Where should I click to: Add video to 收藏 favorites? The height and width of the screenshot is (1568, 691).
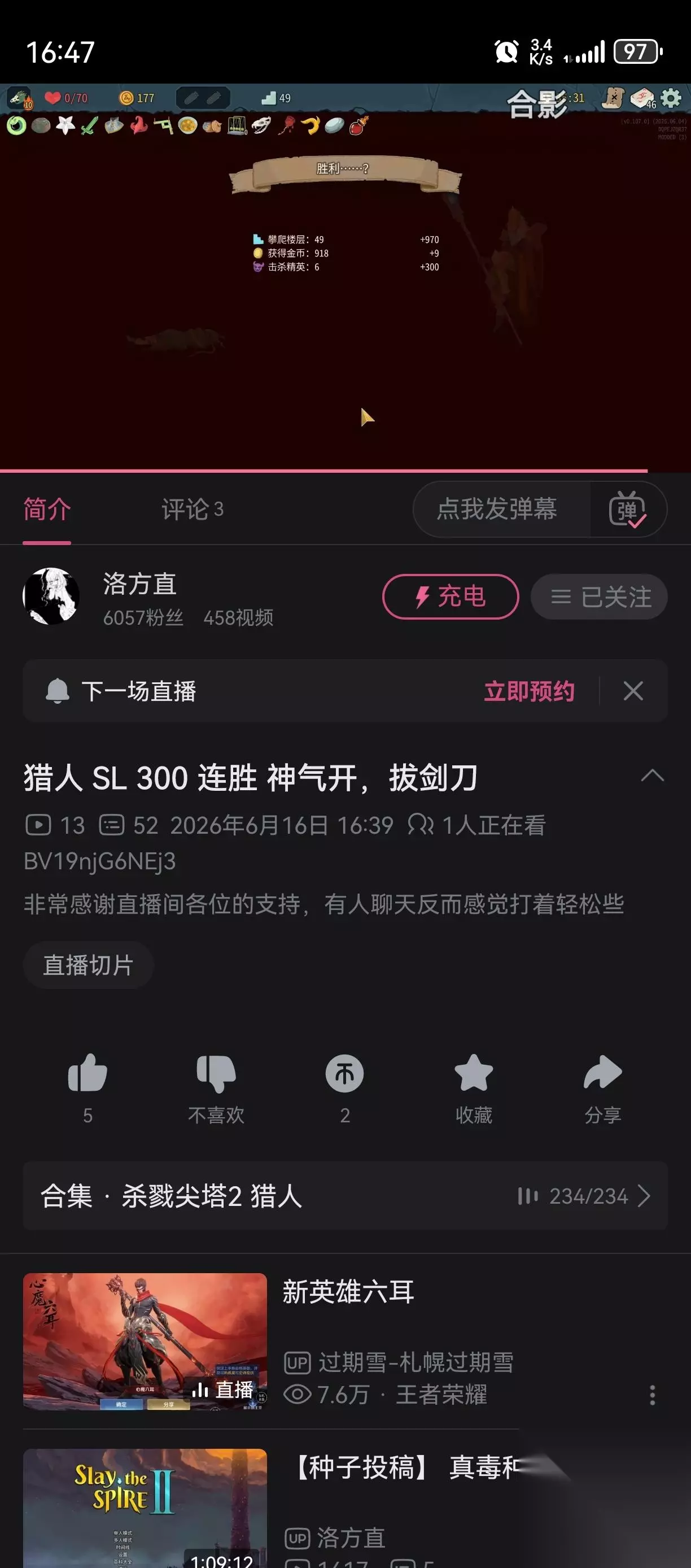(474, 1088)
